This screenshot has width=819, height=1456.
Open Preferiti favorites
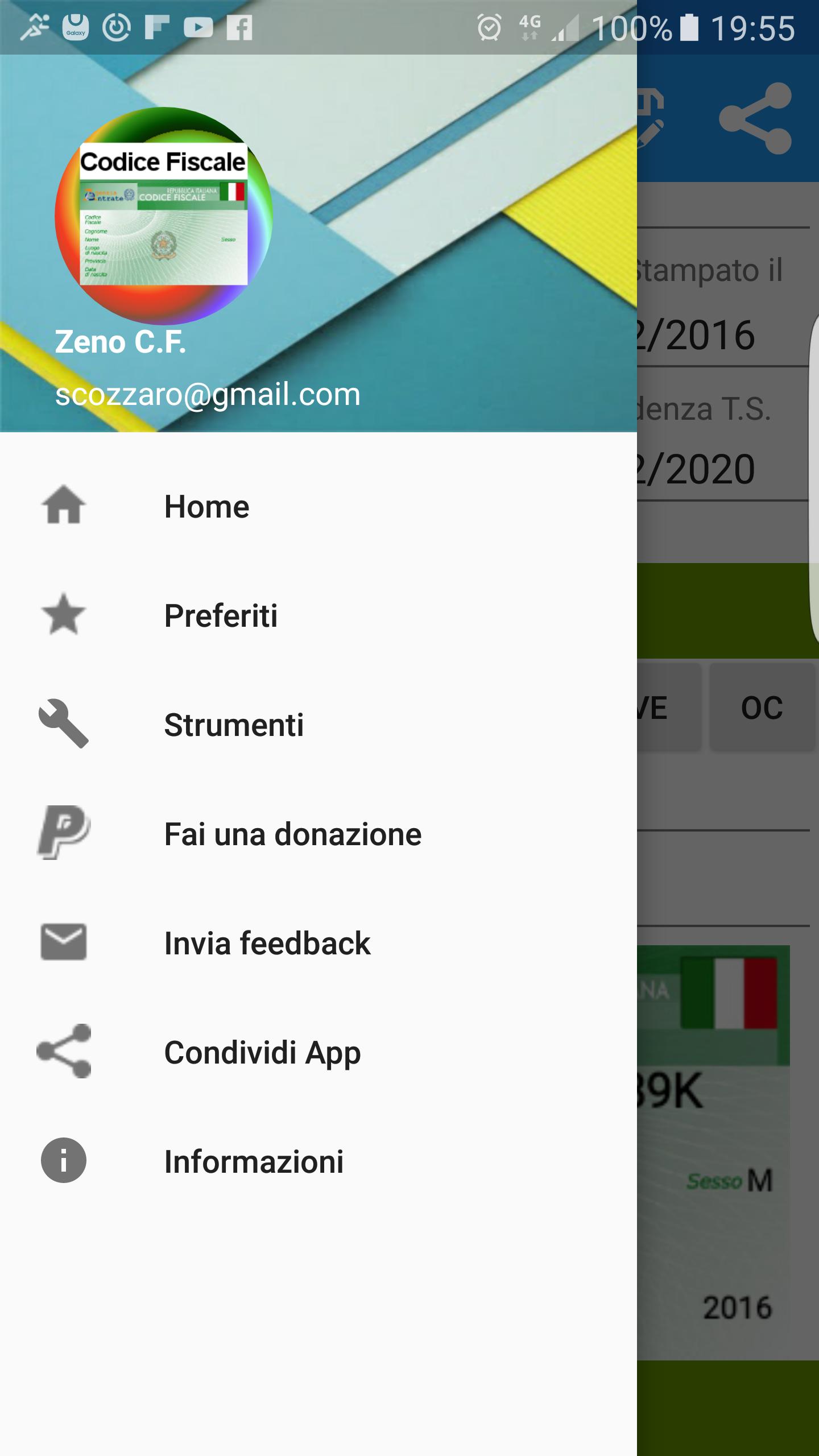221,615
